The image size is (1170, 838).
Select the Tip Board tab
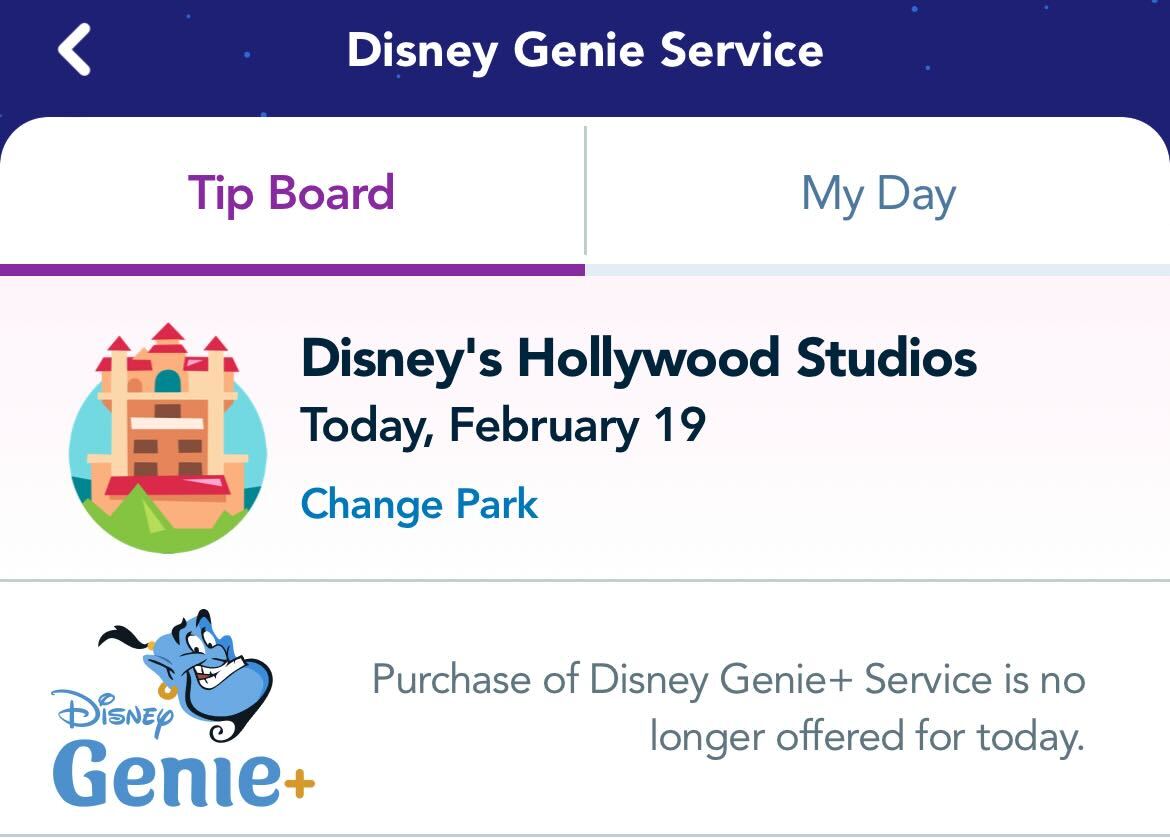(x=291, y=193)
